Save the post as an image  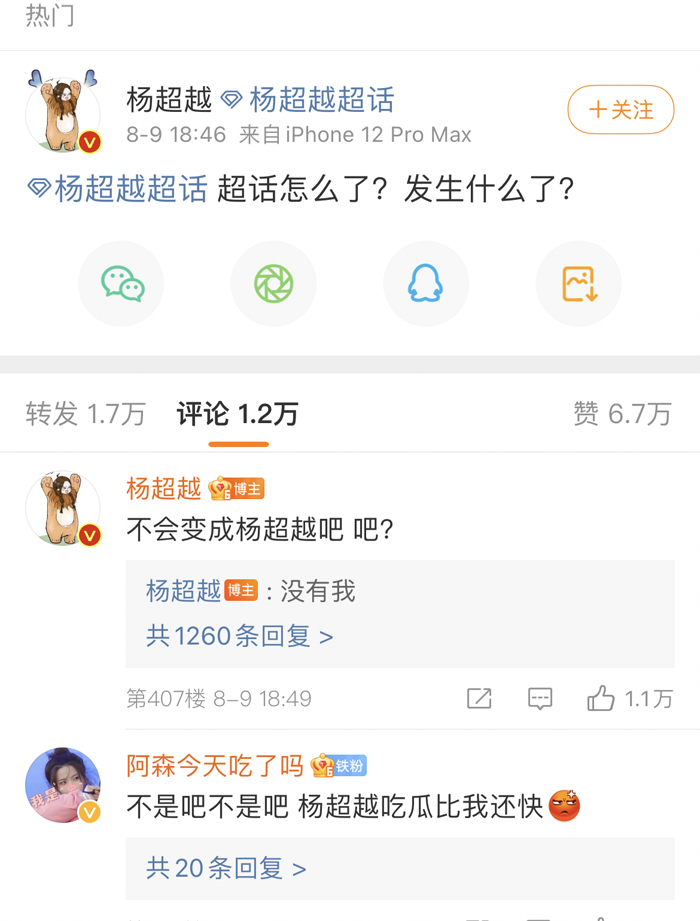[x=578, y=284]
